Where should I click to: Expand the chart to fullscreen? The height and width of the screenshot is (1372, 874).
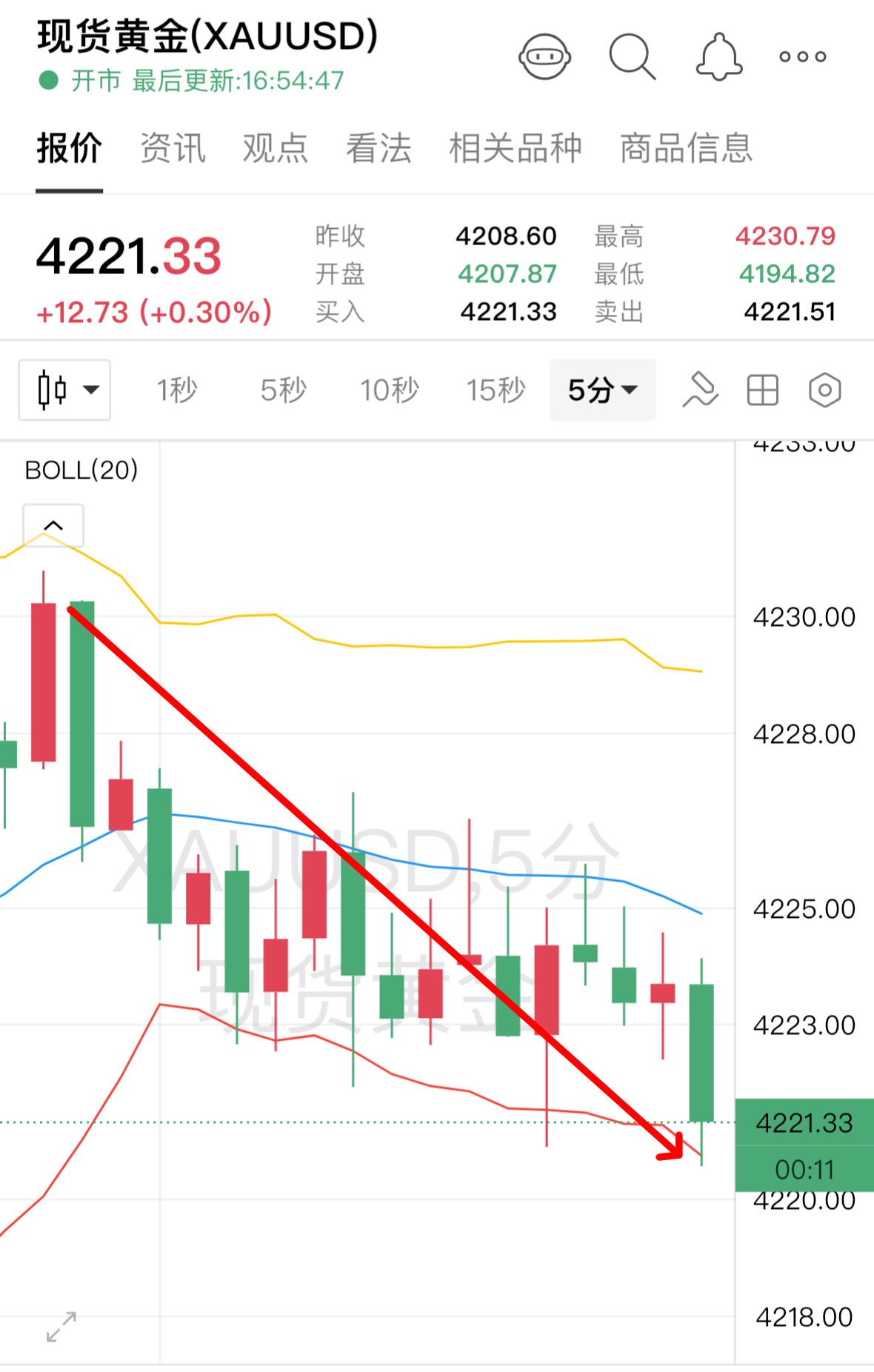[x=61, y=1327]
